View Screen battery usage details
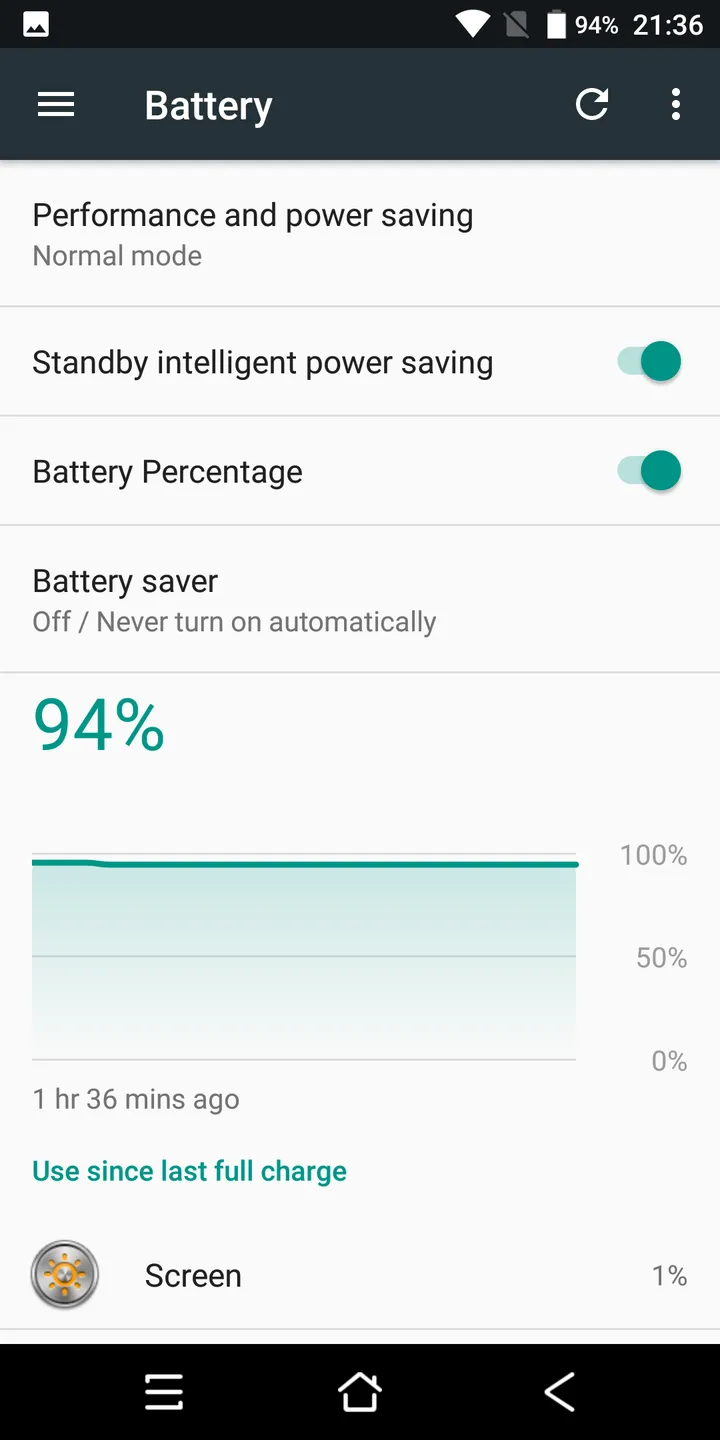This screenshot has height=1440, width=720. click(x=360, y=1275)
